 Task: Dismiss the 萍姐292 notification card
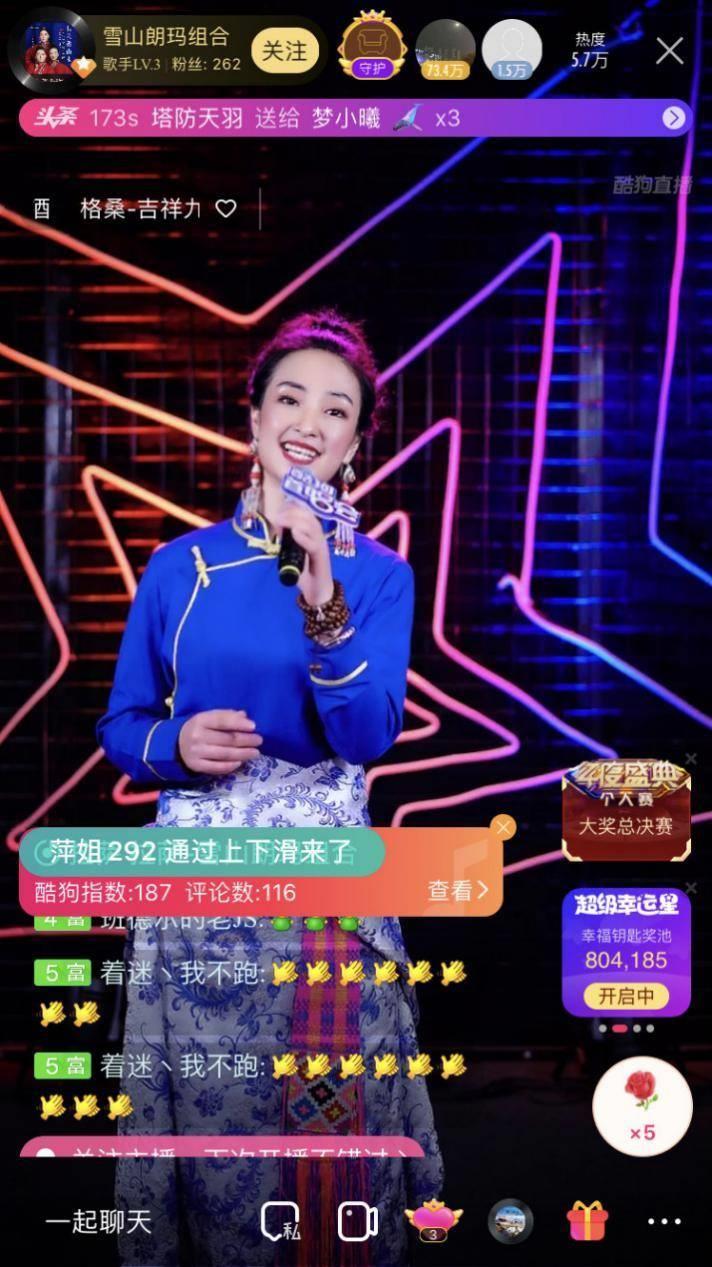503,827
